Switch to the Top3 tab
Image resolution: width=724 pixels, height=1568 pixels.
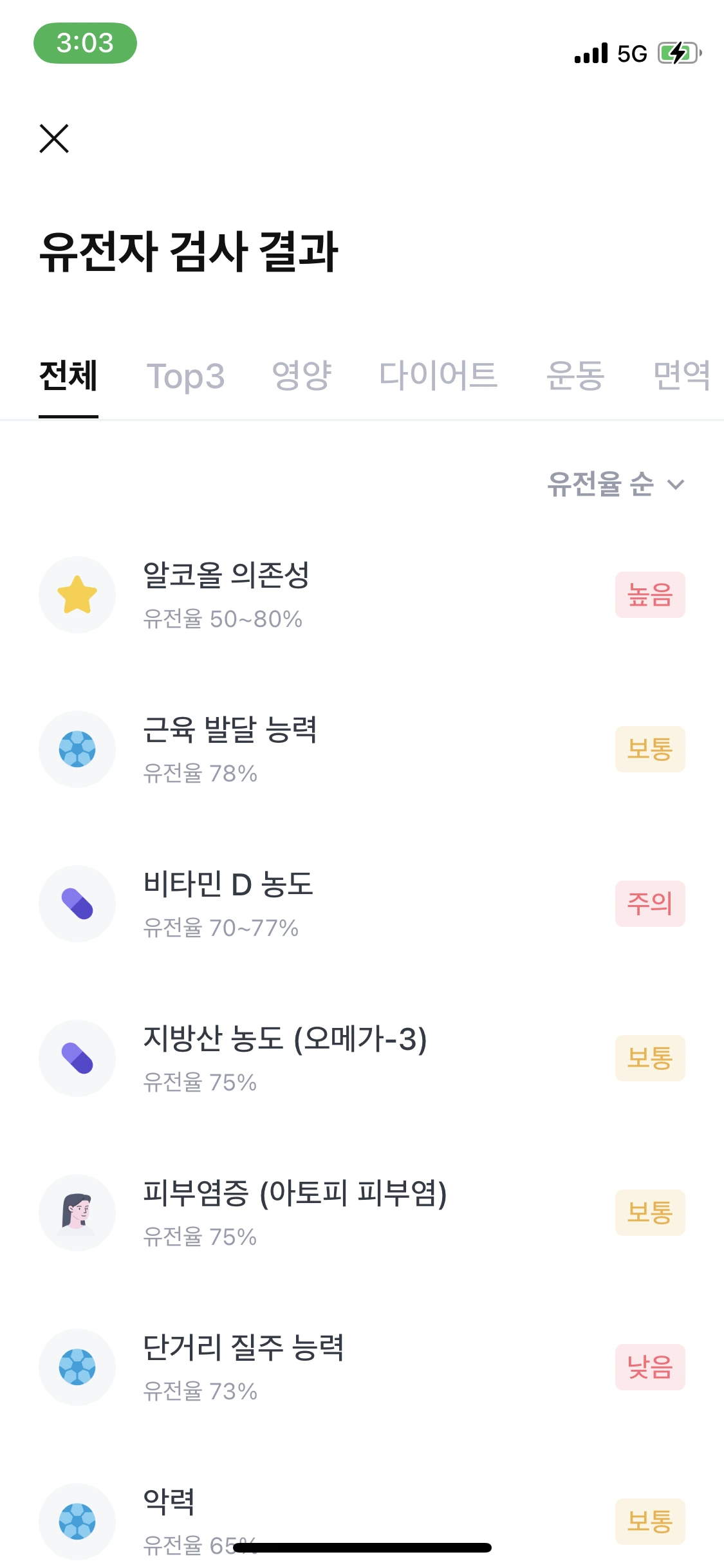coord(185,376)
